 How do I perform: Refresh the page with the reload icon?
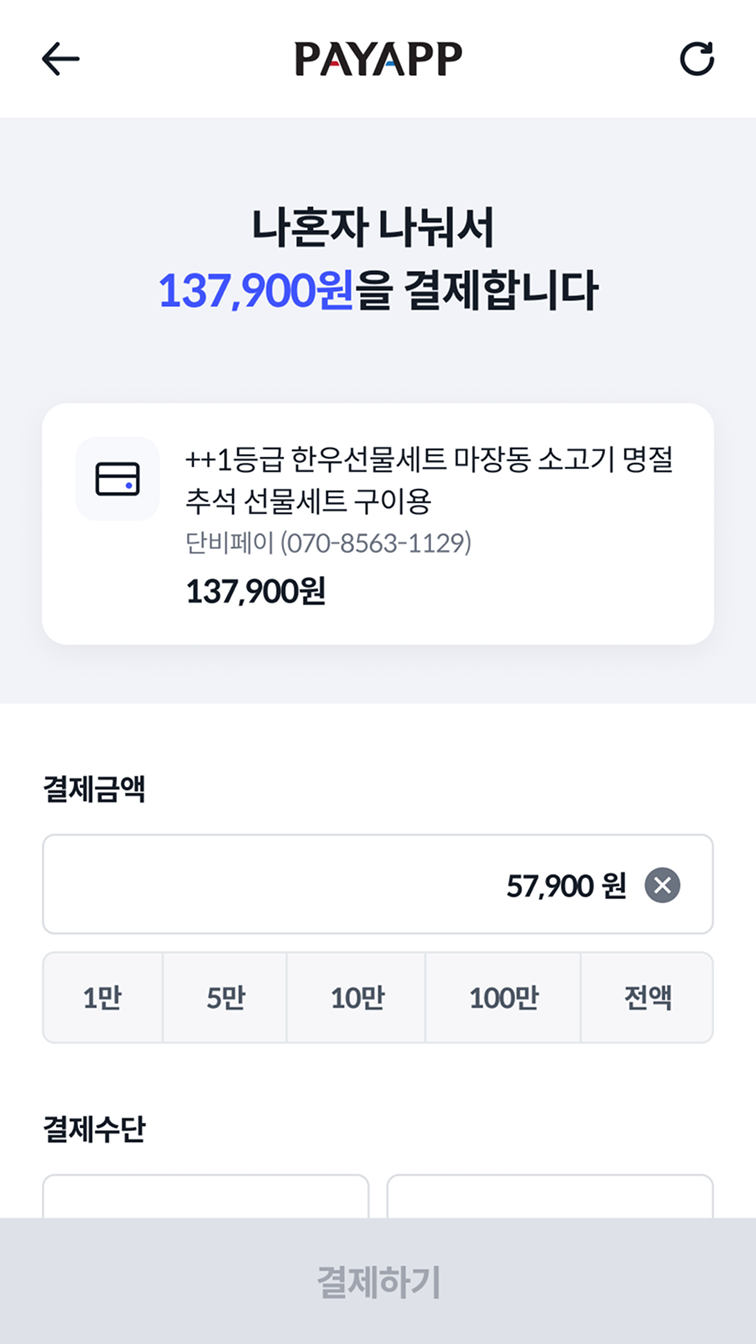tap(698, 58)
